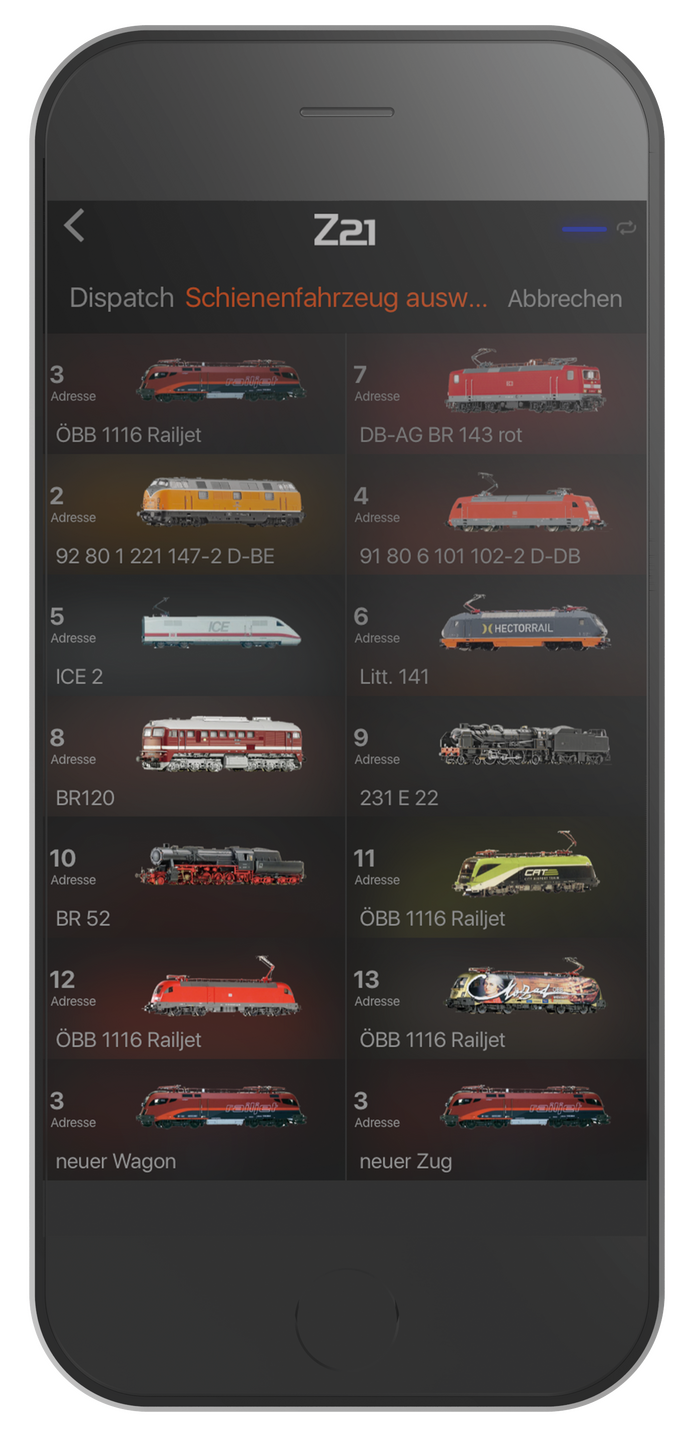Viewport: 694px width, 1440px height.
Task: Pick the 231 E 22 steam locomotive
Action: [x=496, y=757]
